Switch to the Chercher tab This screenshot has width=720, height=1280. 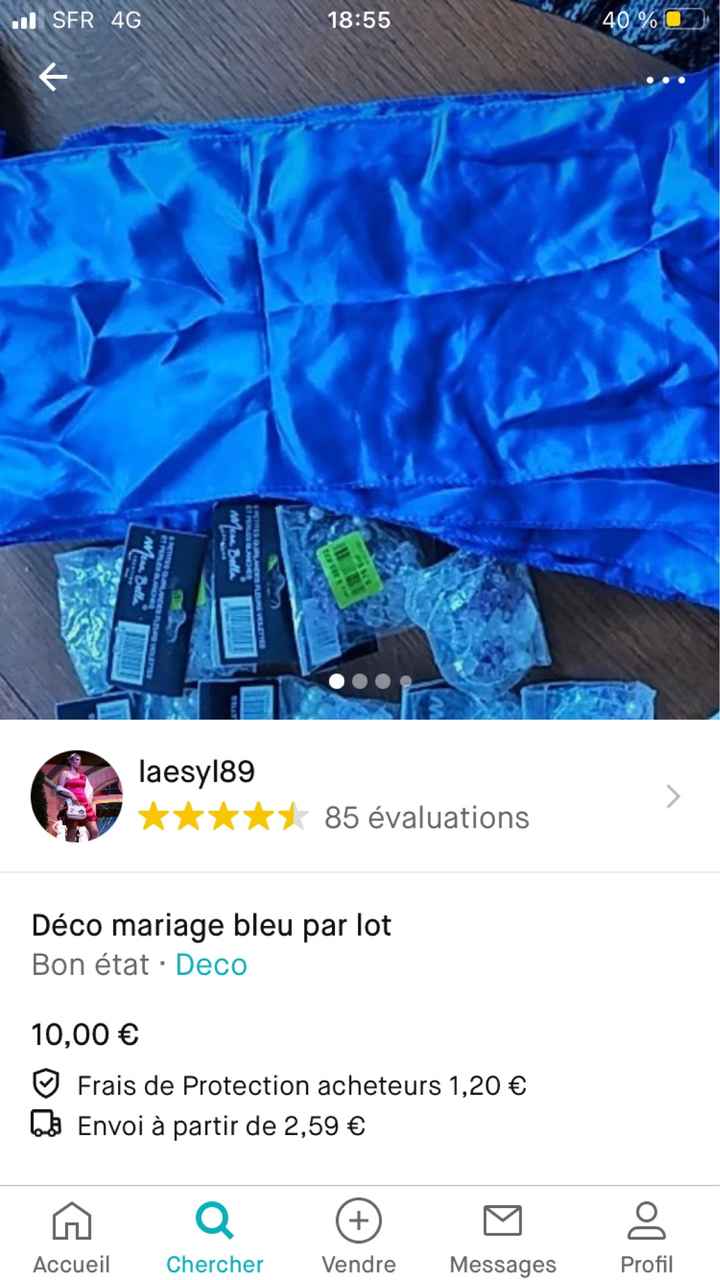click(215, 1237)
